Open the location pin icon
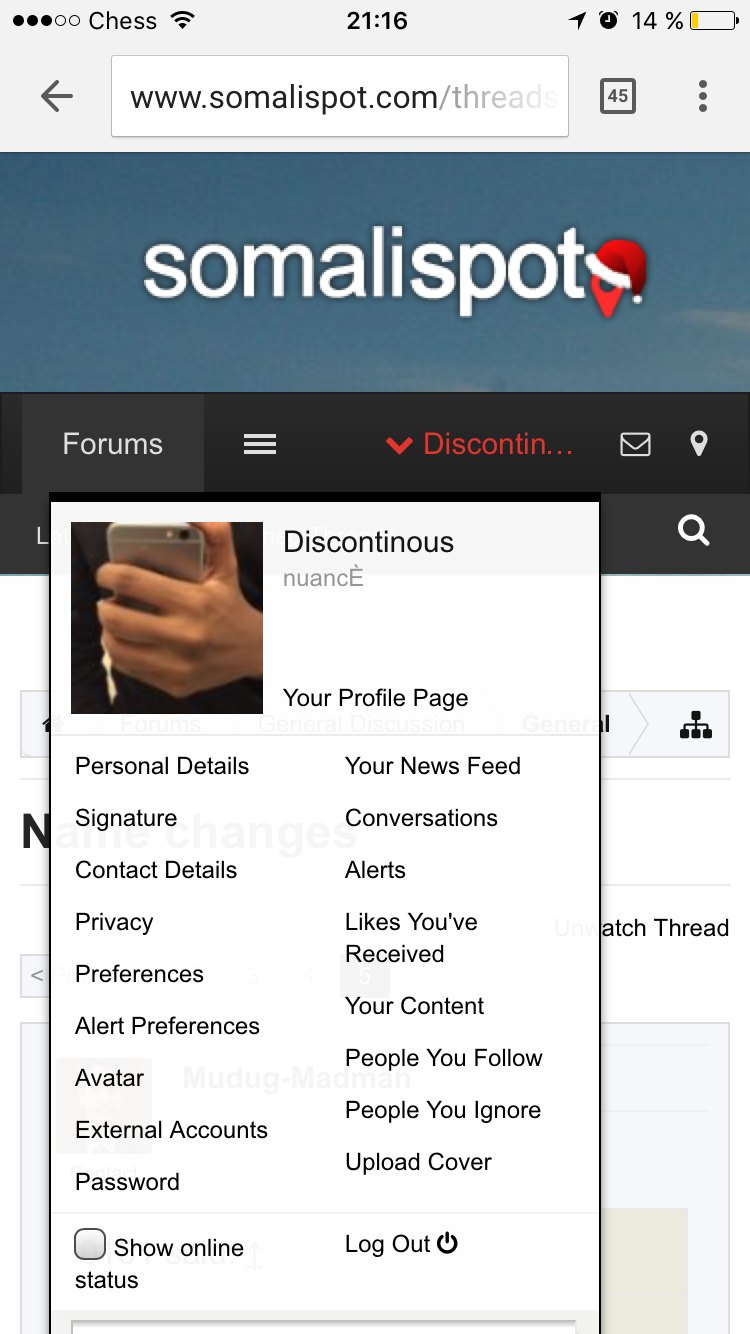 tap(699, 444)
